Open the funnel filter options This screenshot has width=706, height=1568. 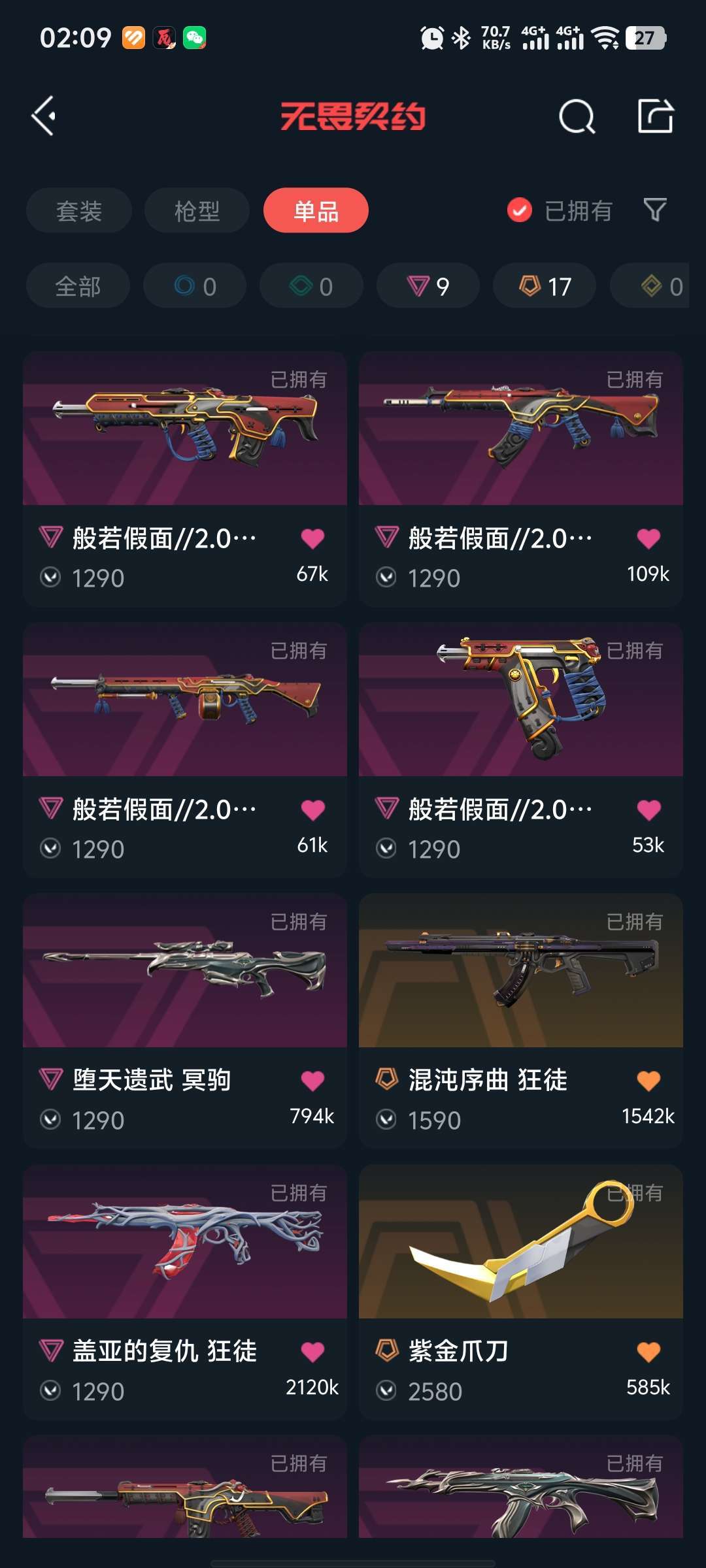click(655, 210)
